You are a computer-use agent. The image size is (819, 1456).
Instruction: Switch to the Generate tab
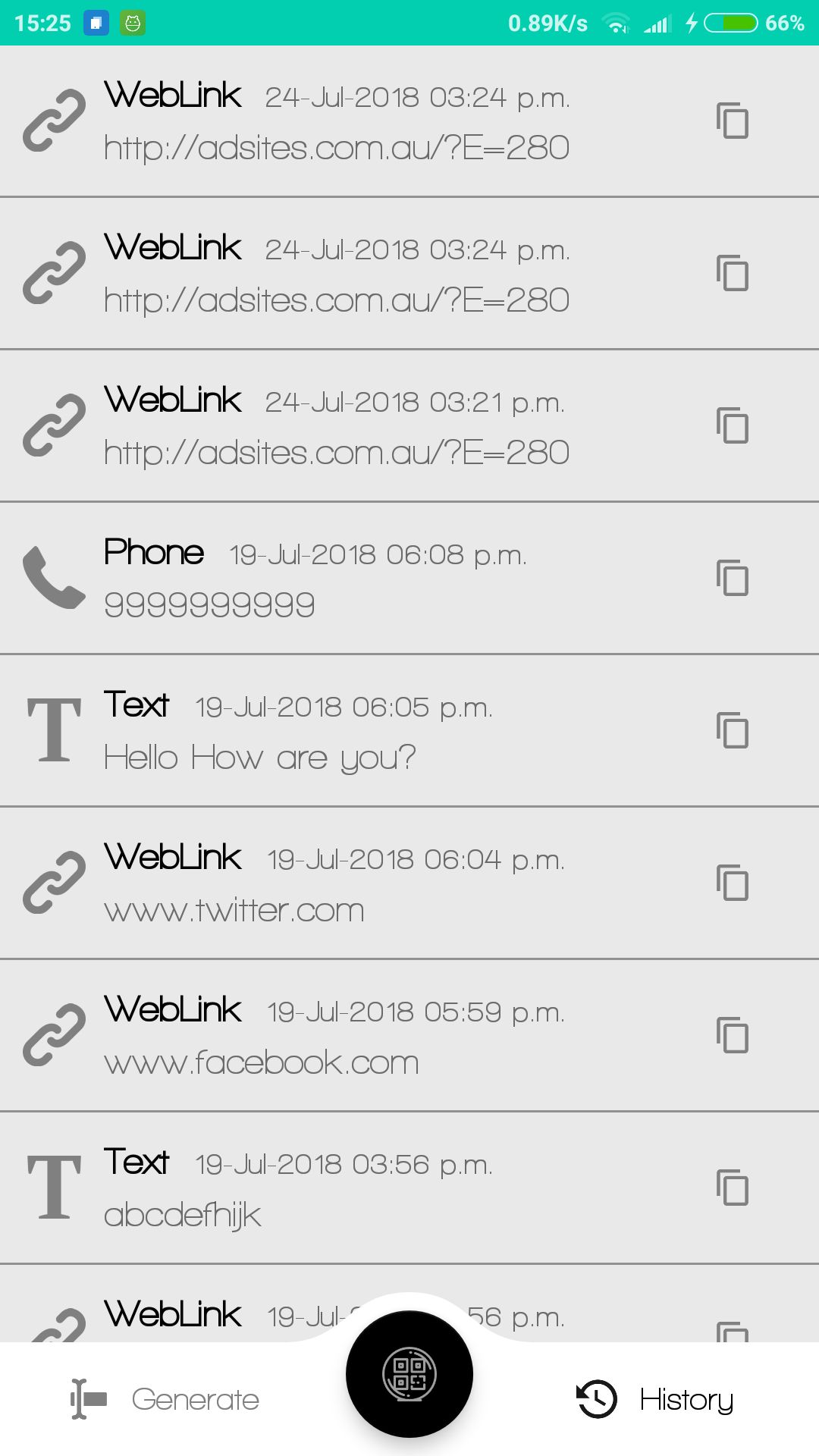coord(165,1399)
